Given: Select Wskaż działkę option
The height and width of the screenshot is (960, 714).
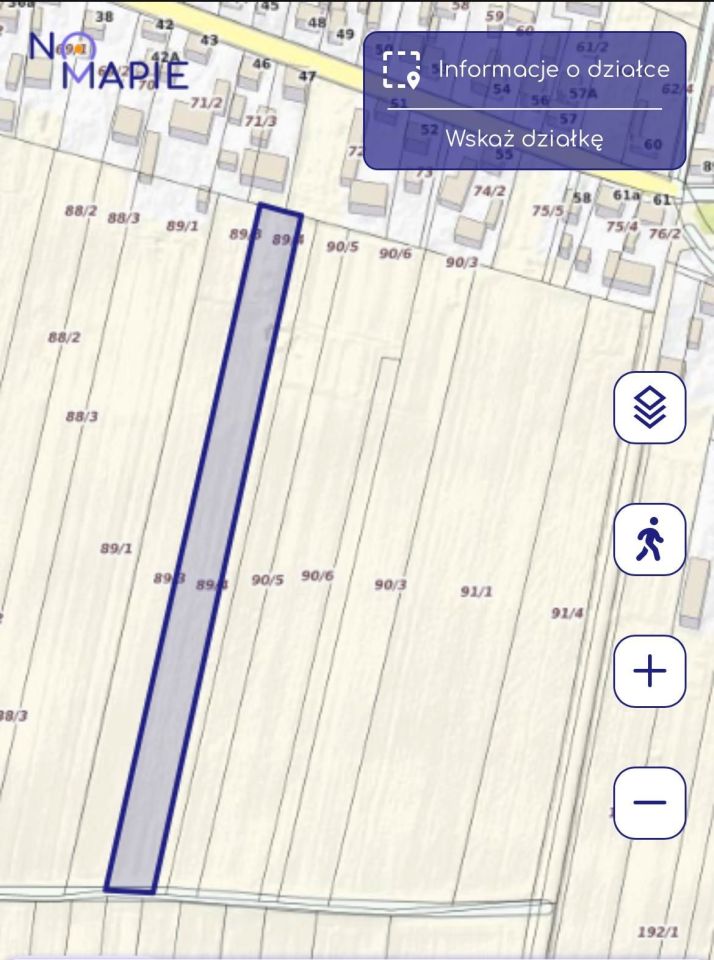Looking at the screenshot, I should click(524, 139).
